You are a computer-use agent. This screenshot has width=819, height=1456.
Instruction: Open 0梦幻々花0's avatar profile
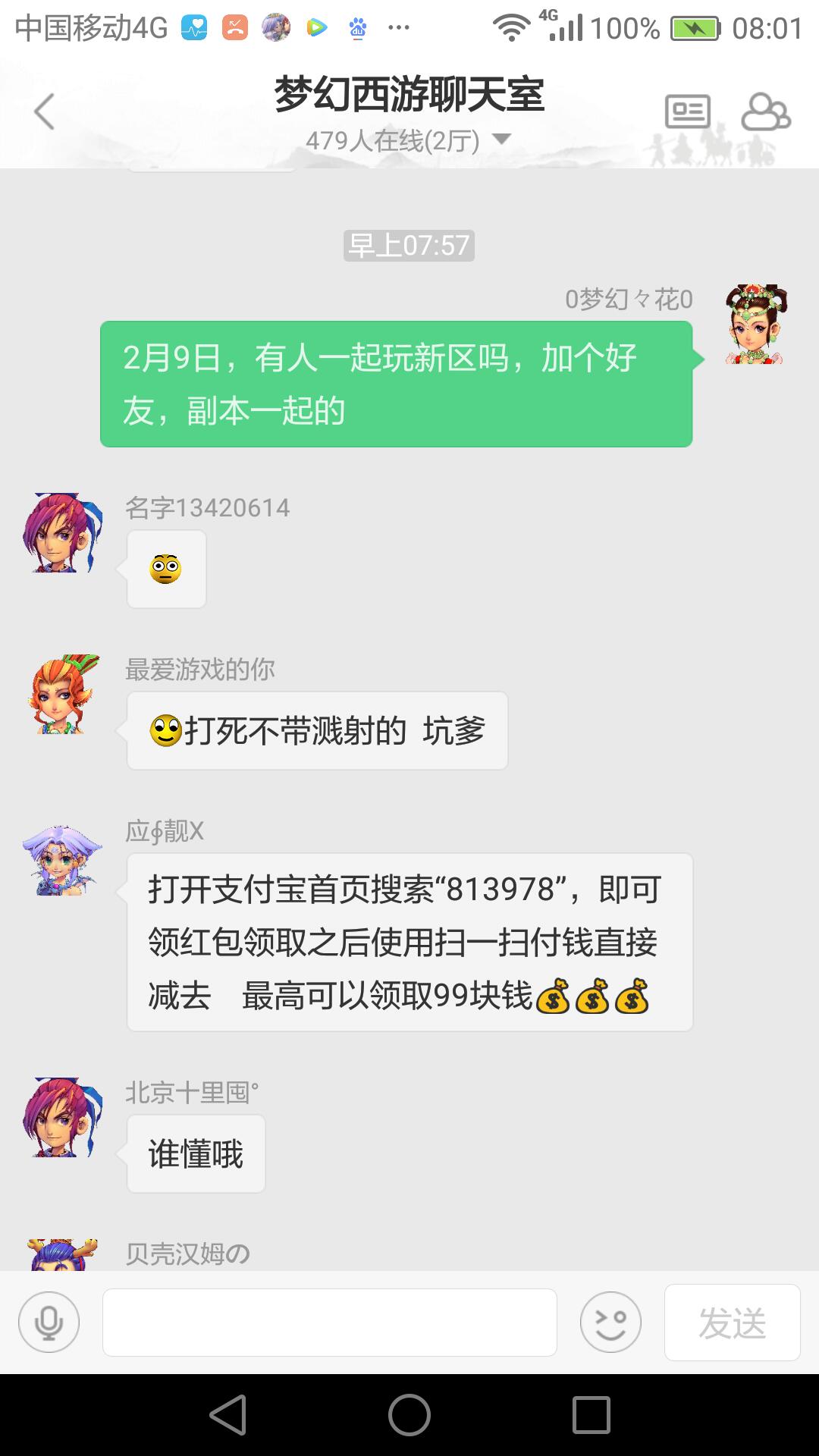(x=755, y=325)
